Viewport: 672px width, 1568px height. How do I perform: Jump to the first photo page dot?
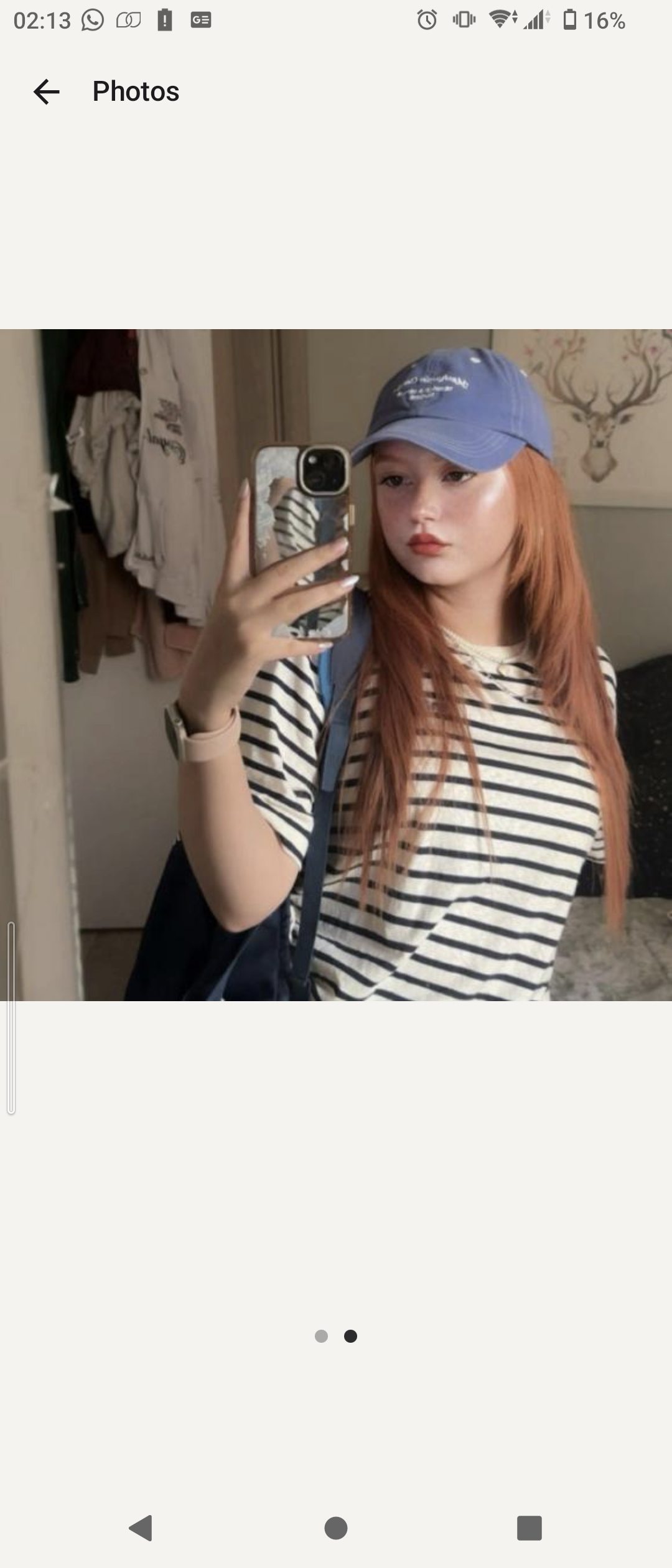click(321, 1336)
